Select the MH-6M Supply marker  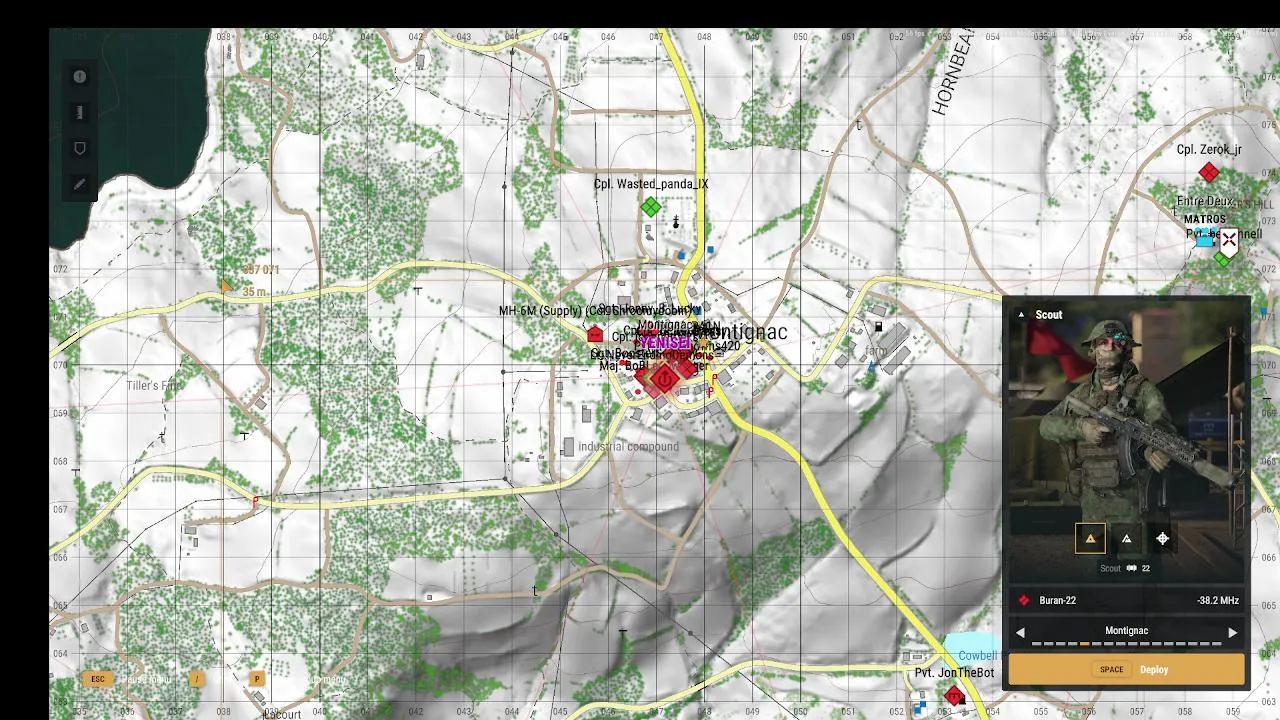point(595,334)
